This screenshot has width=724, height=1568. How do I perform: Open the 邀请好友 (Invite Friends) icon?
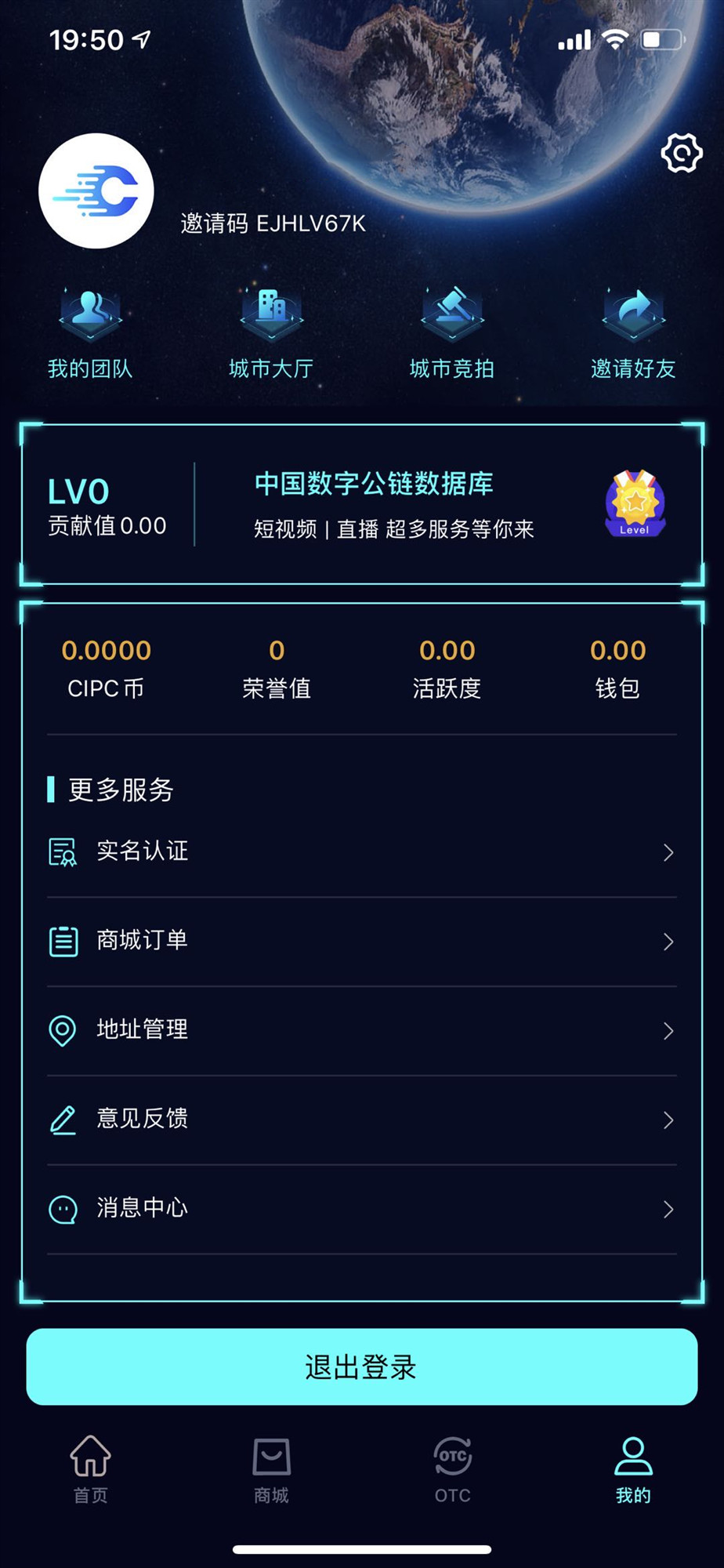pos(633,314)
